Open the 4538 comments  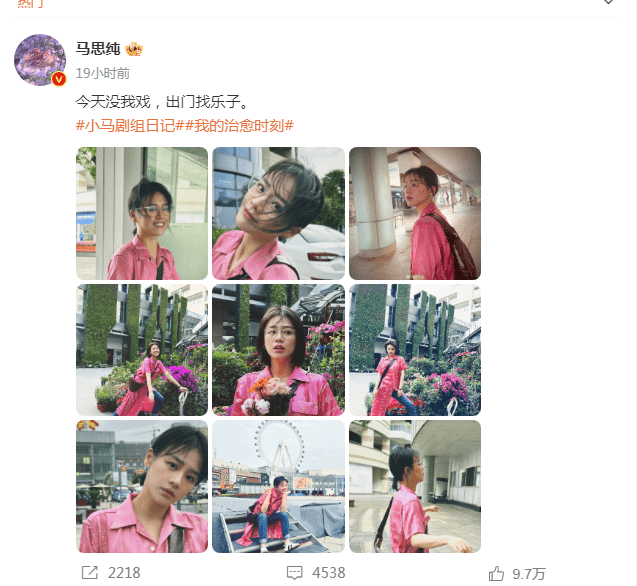(315, 573)
